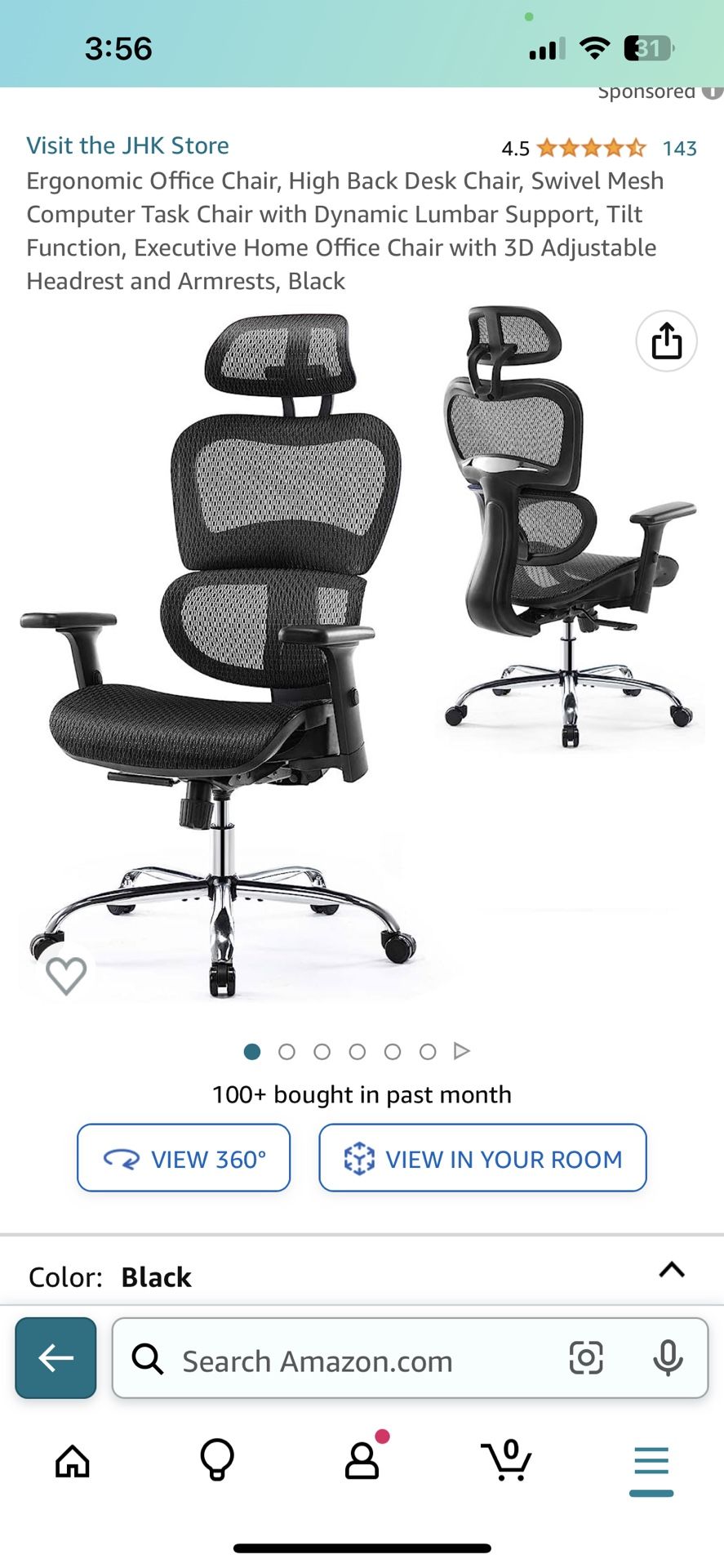Open VIEW IN YOUR ROOM feature
This screenshot has width=724, height=1568.
click(x=482, y=1157)
